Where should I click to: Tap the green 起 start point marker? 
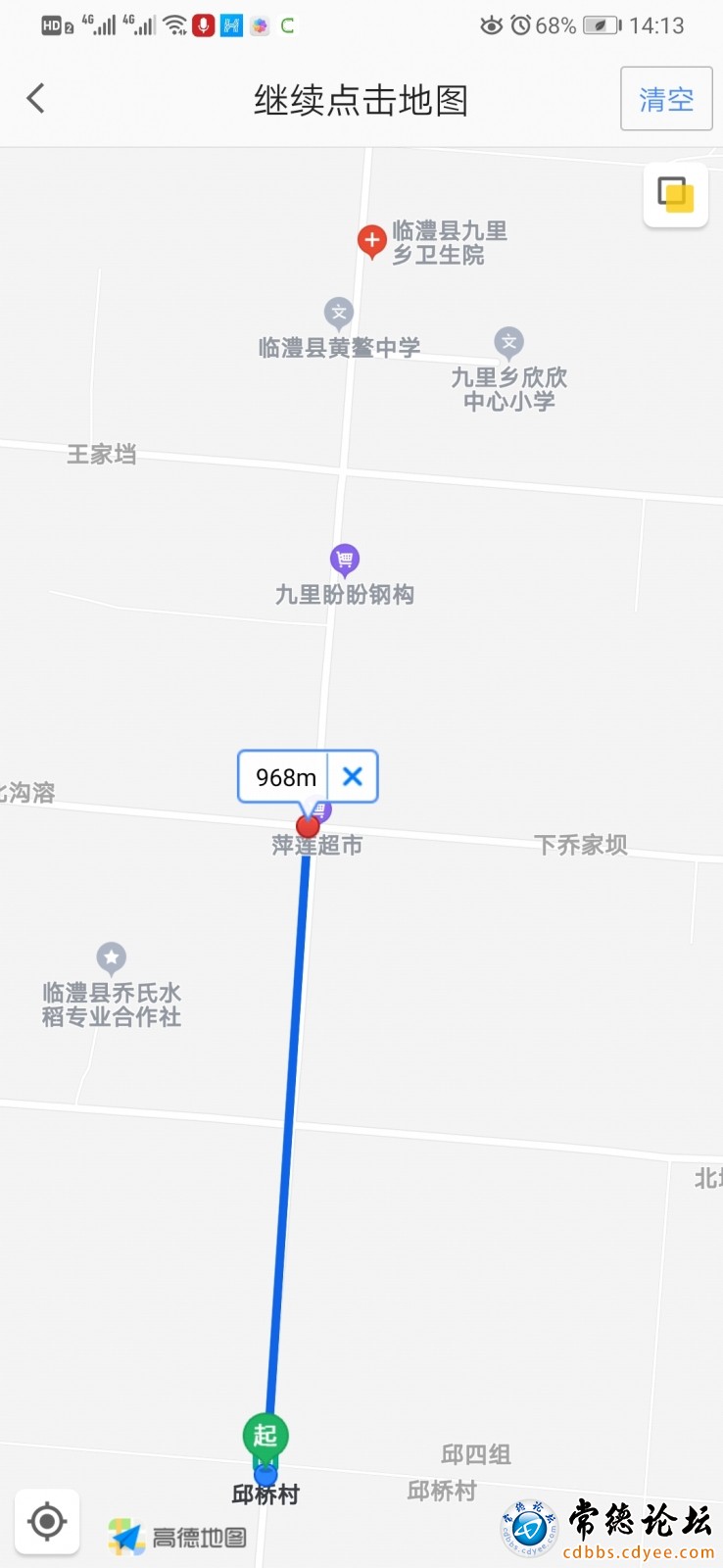265,1437
